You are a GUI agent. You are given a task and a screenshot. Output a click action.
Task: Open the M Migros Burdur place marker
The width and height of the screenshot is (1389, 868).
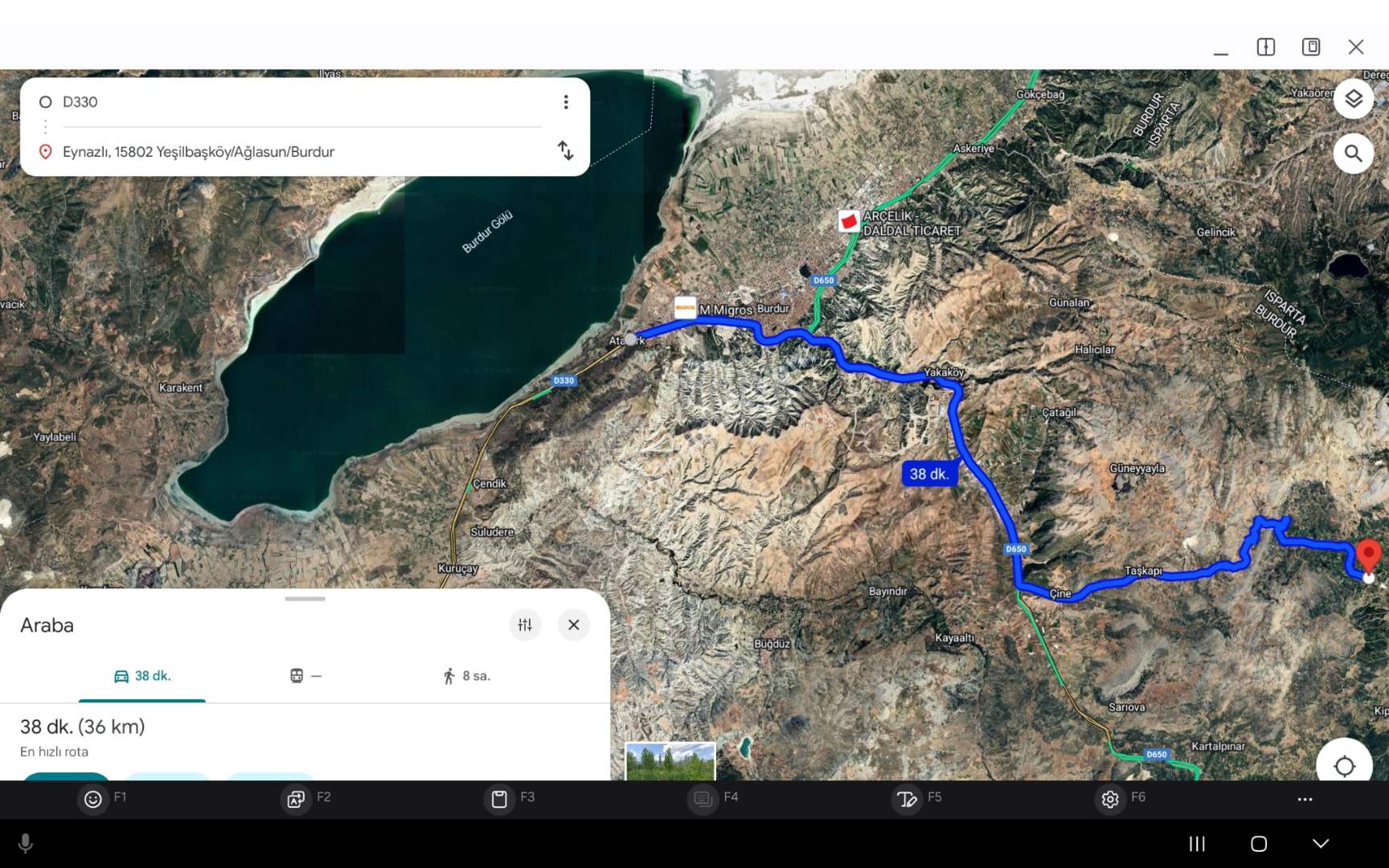click(x=686, y=308)
